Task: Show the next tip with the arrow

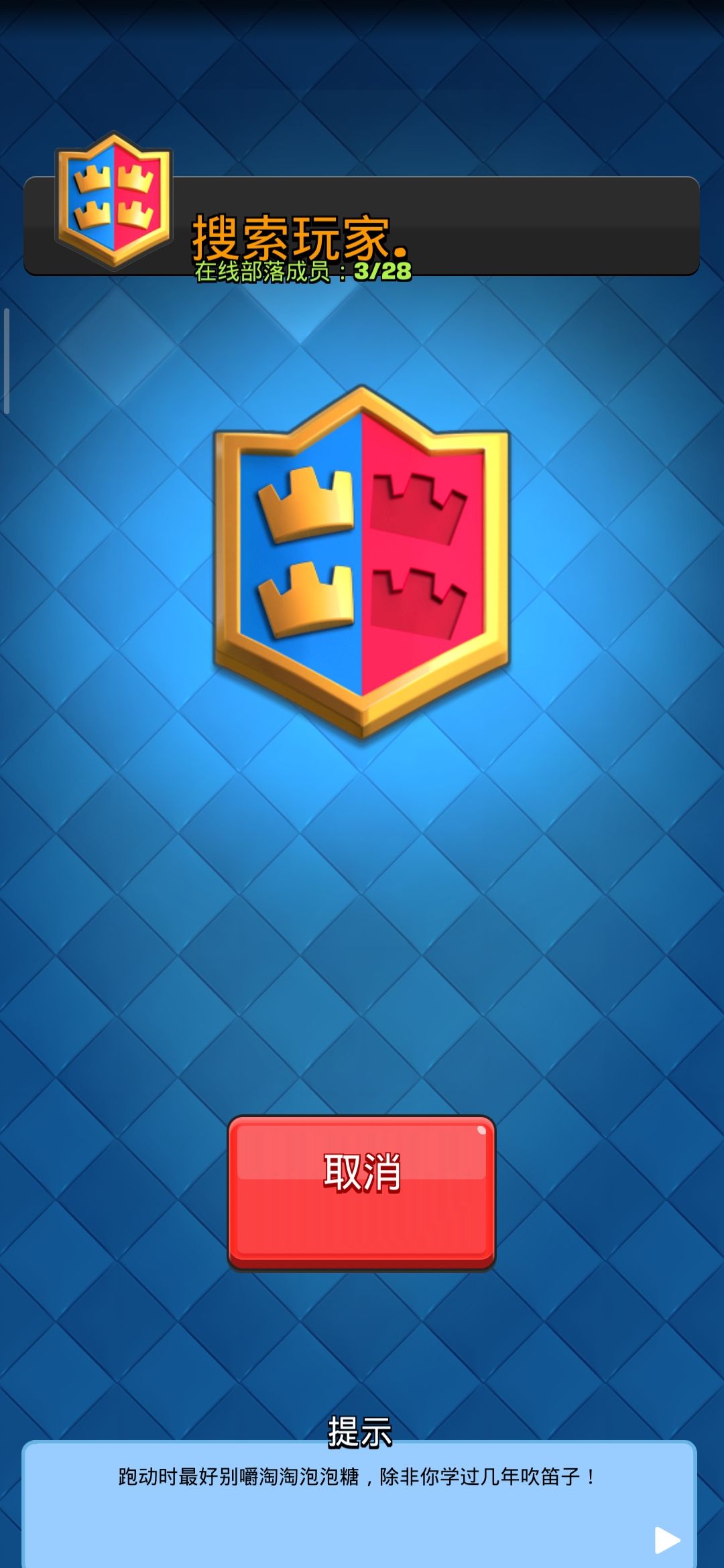Action: tap(667, 1540)
